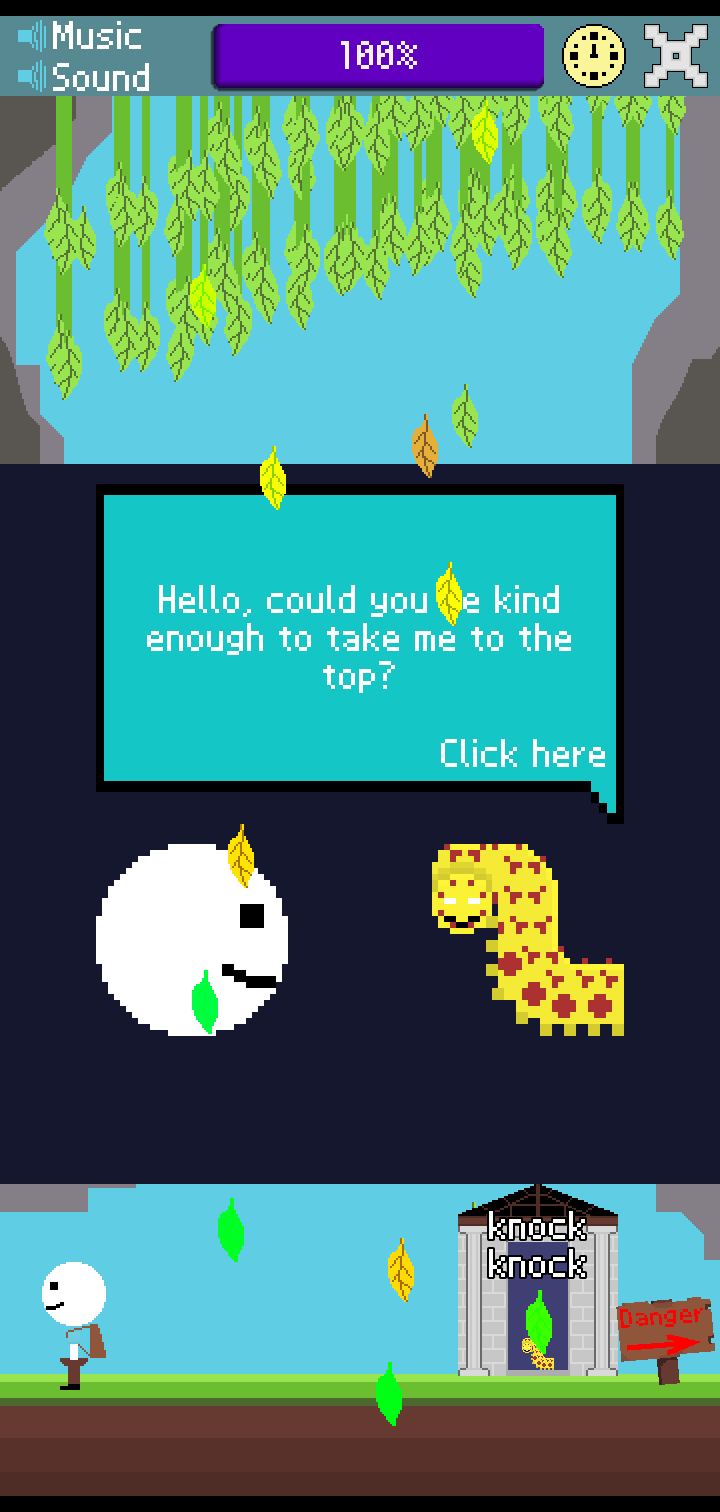The image size is (720, 1512).
Task: Toggle fullscreen with the arrows icon
Action: pyautogui.click(x=675, y=56)
